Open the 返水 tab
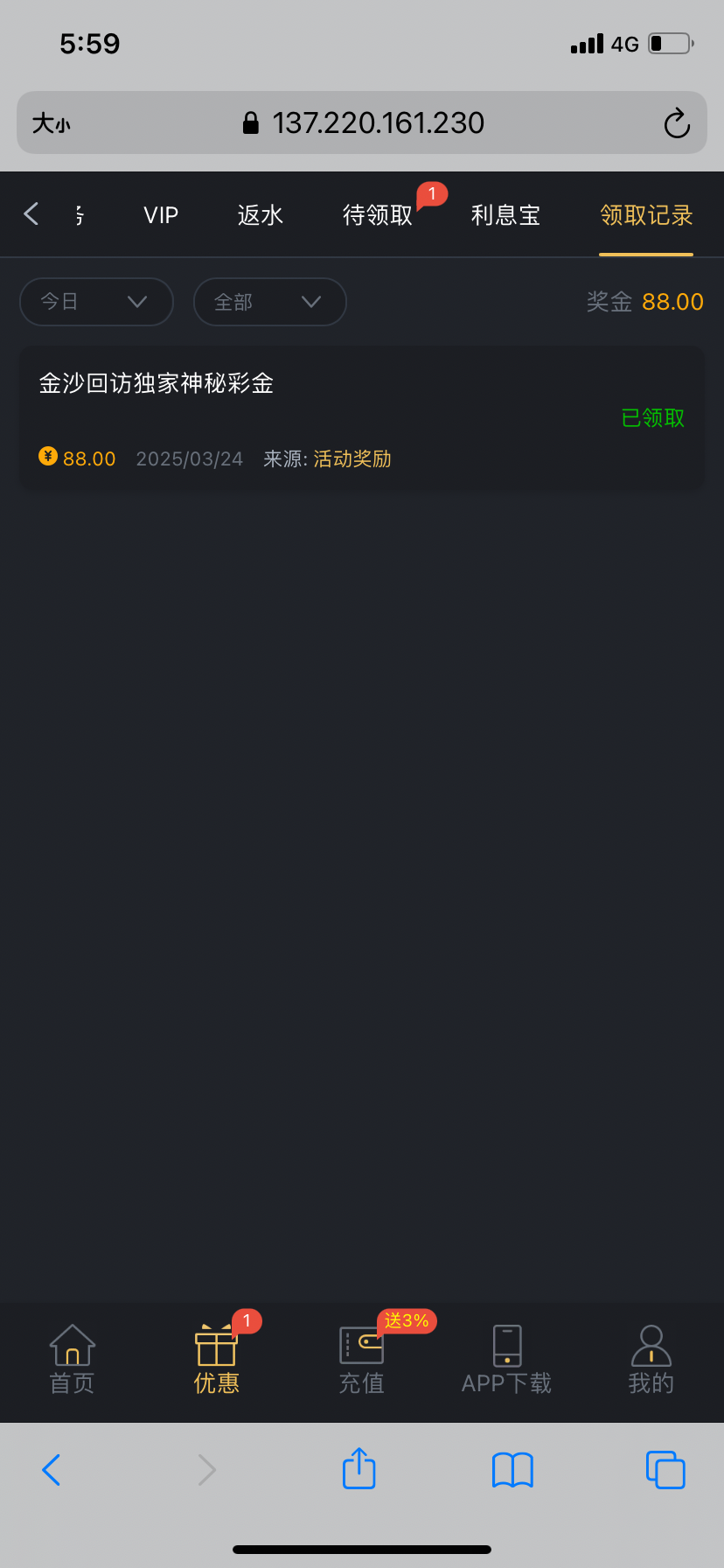This screenshot has height=1568, width=724. point(261,215)
